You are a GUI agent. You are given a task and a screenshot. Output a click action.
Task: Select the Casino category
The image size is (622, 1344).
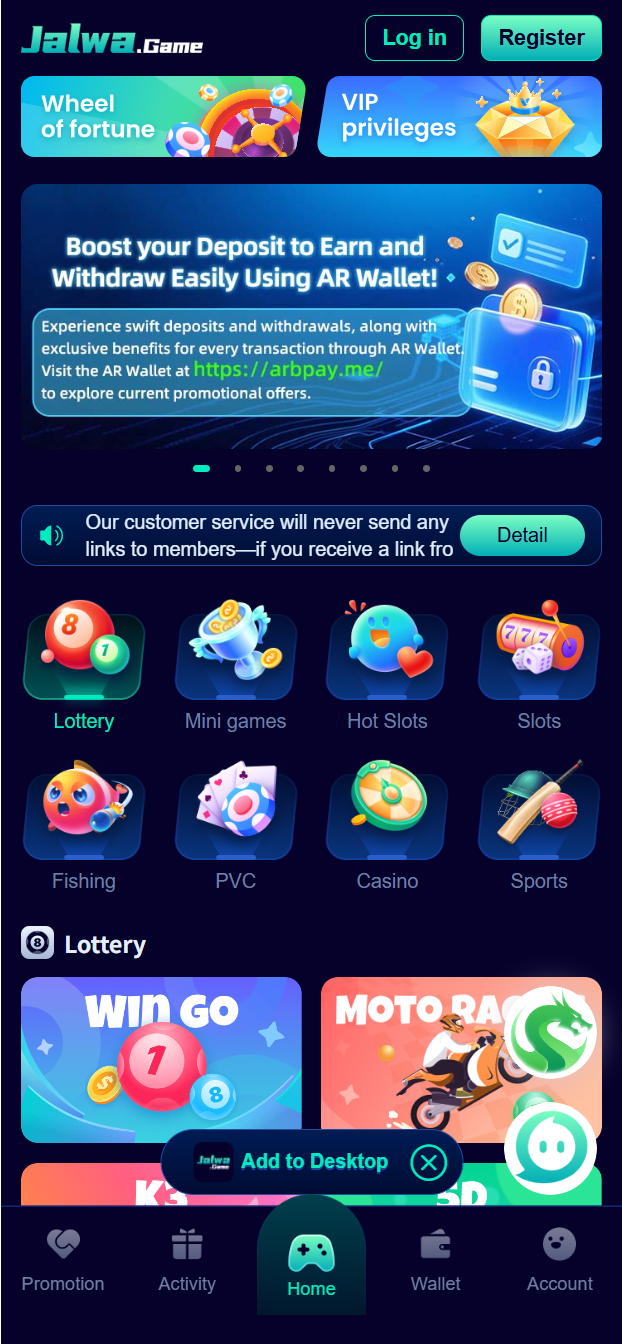tap(387, 825)
